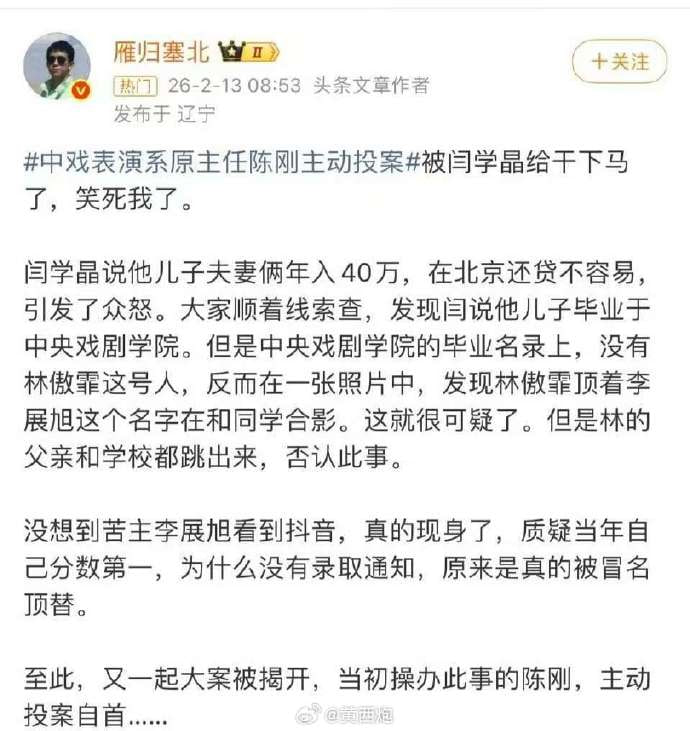Open 雁归塞北's profile avatar
Viewport: 690px width, 731px height.
56,65
